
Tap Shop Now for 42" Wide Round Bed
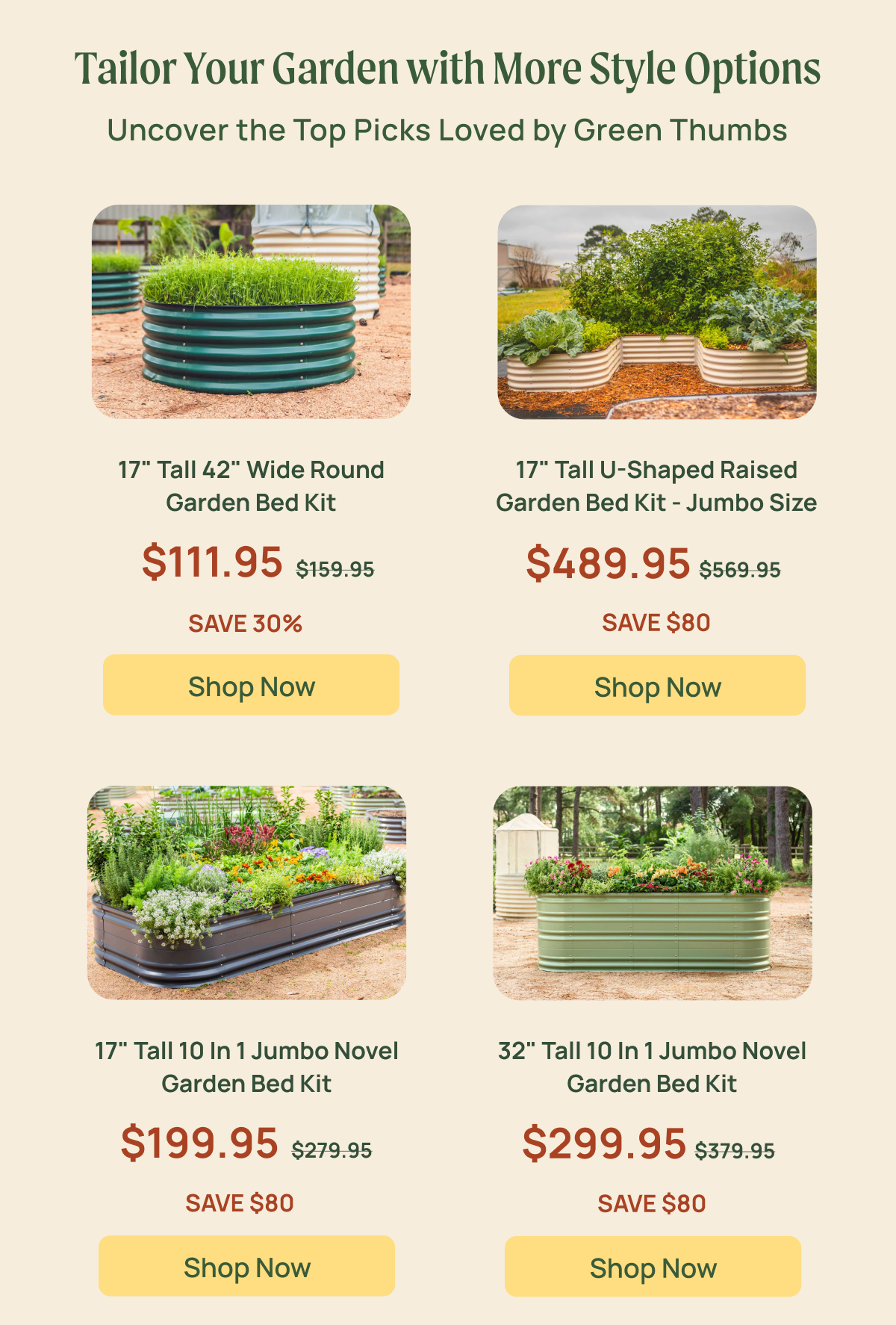coord(251,685)
